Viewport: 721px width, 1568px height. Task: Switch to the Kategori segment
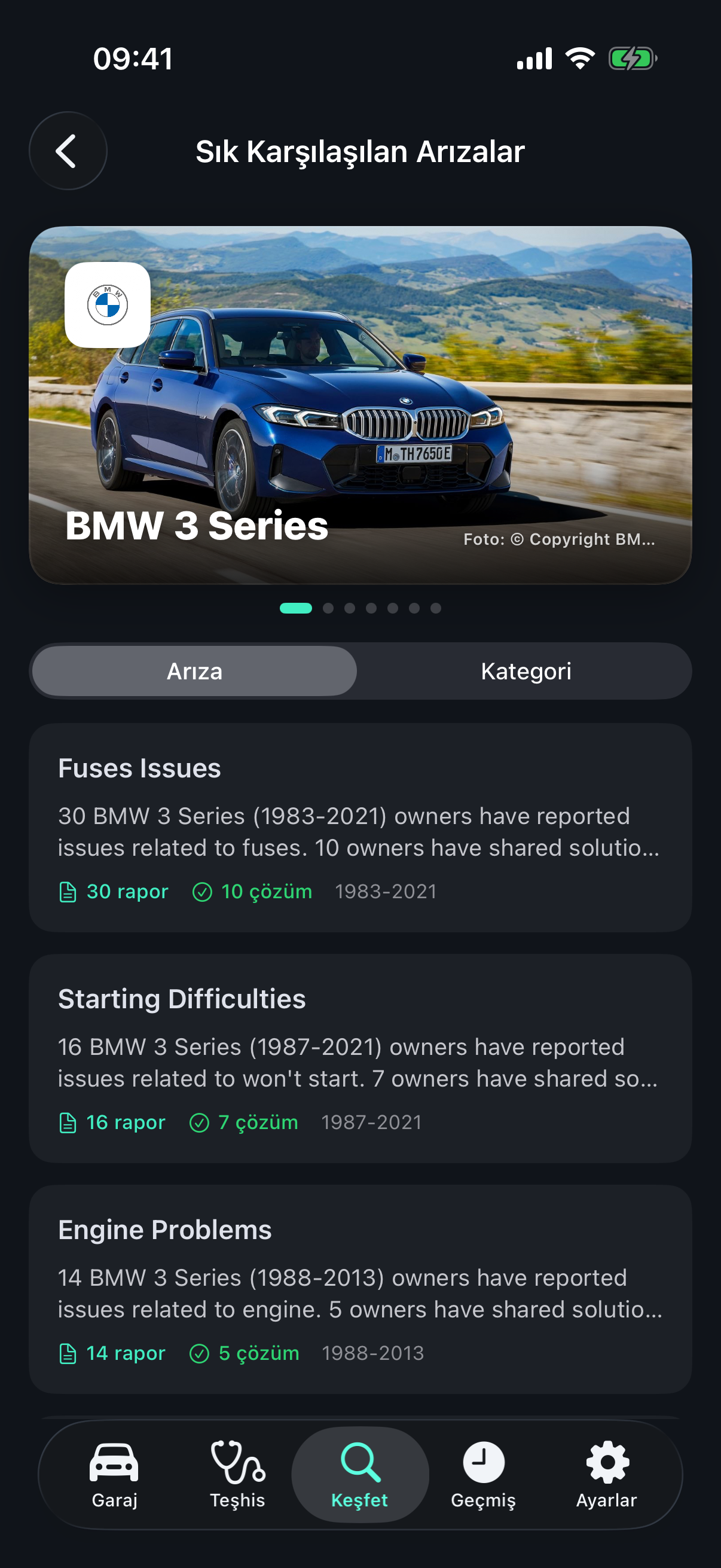click(526, 672)
